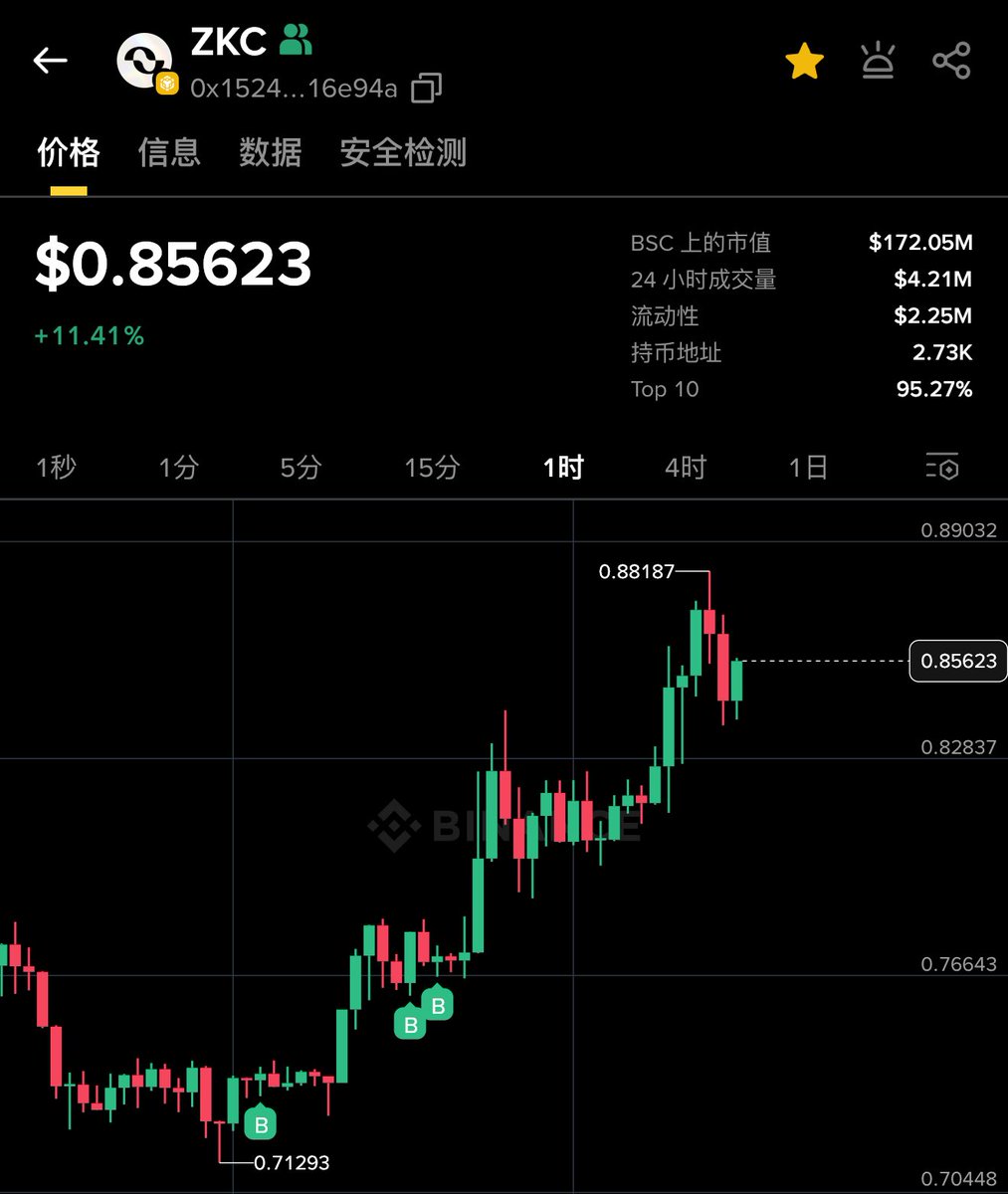This screenshot has height=1194, width=1008.
Task: Select the 1秒 chart interval
Action: pos(56,467)
